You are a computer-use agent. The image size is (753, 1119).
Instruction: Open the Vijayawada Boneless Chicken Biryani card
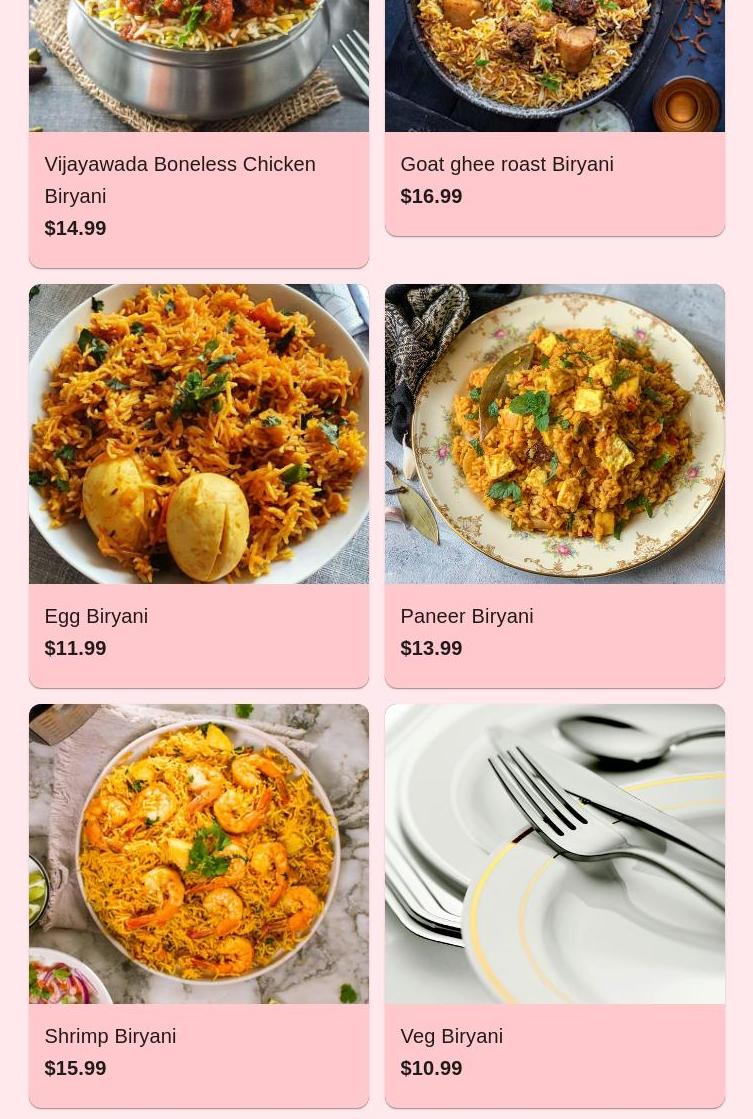[x=198, y=180]
